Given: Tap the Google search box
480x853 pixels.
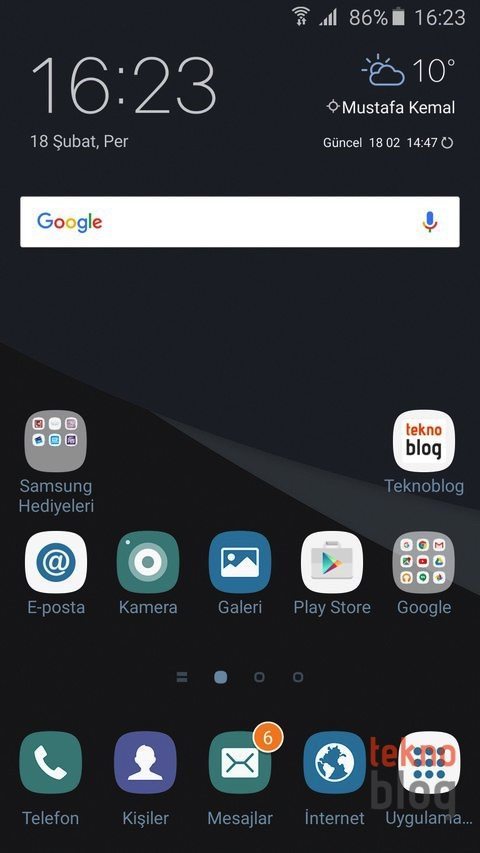Looking at the screenshot, I should 239,222.
